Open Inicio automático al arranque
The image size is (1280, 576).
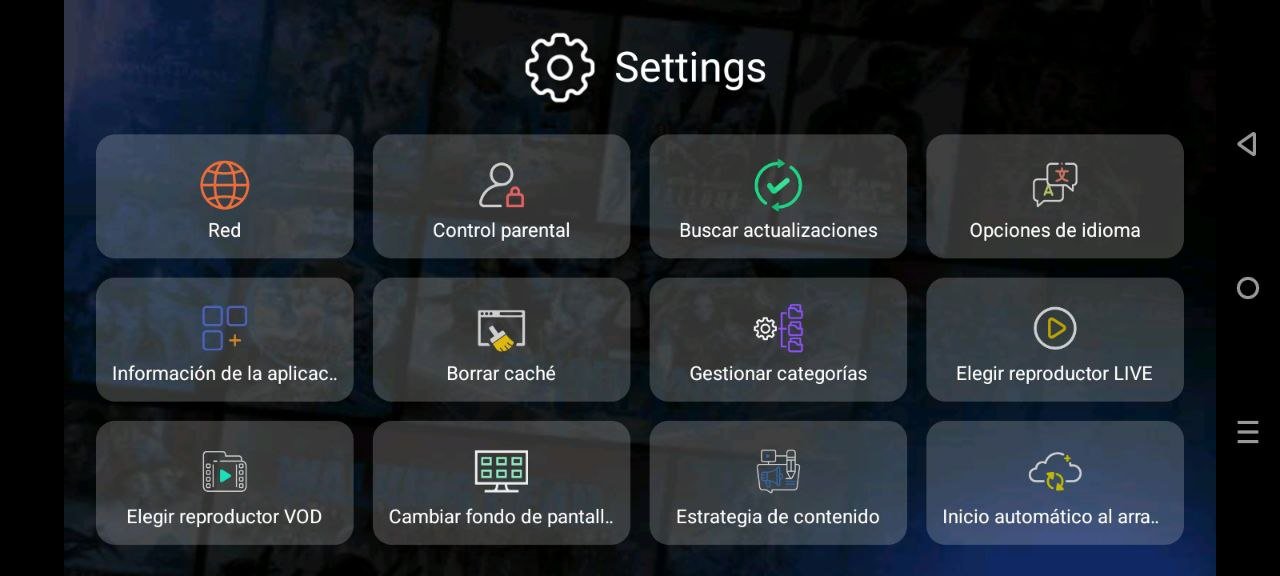1054,483
